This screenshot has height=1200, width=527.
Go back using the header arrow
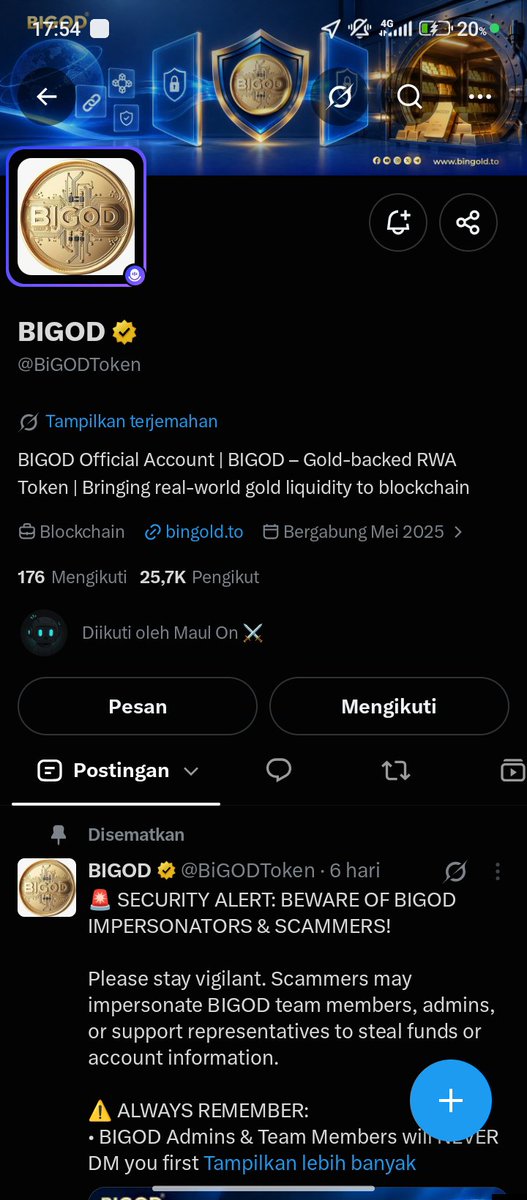coord(47,96)
